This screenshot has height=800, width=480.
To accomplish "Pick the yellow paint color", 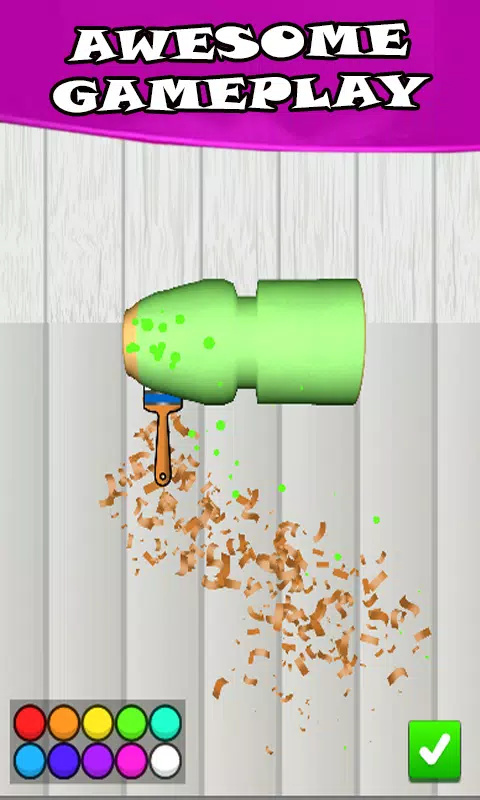I will [97, 722].
